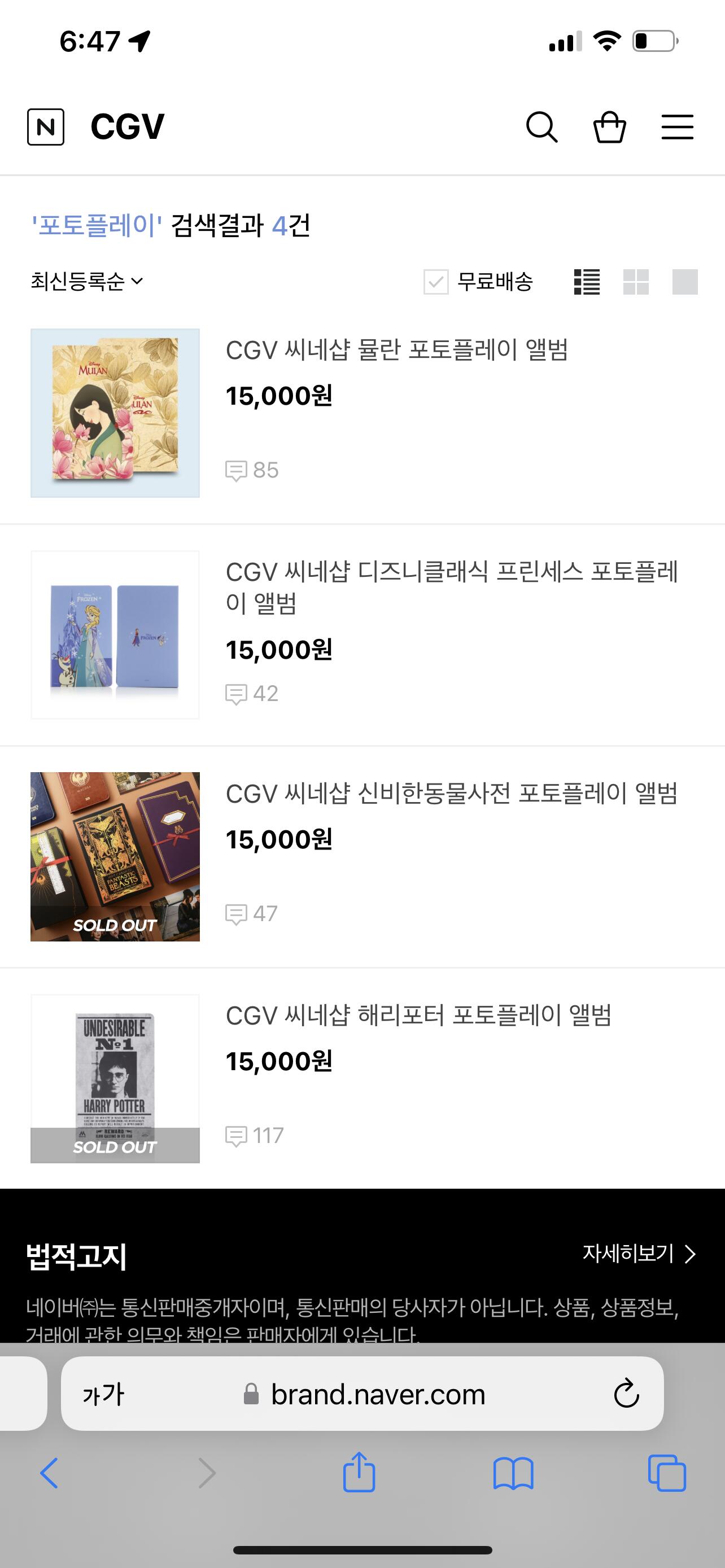Share this page
Image resolution: width=725 pixels, height=1568 pixels.
[359, 1473]
